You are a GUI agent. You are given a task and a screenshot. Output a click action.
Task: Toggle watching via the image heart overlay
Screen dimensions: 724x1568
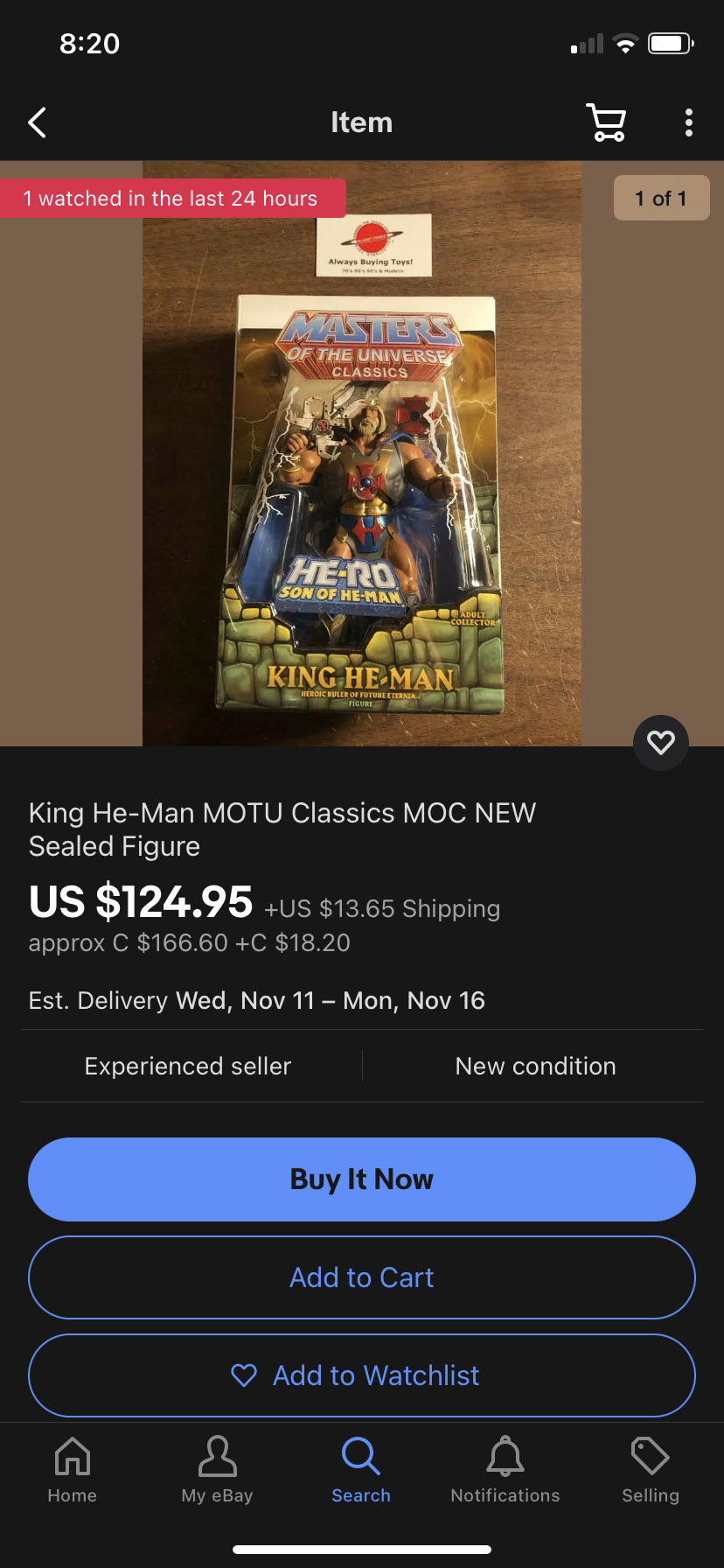click(660, 742)
